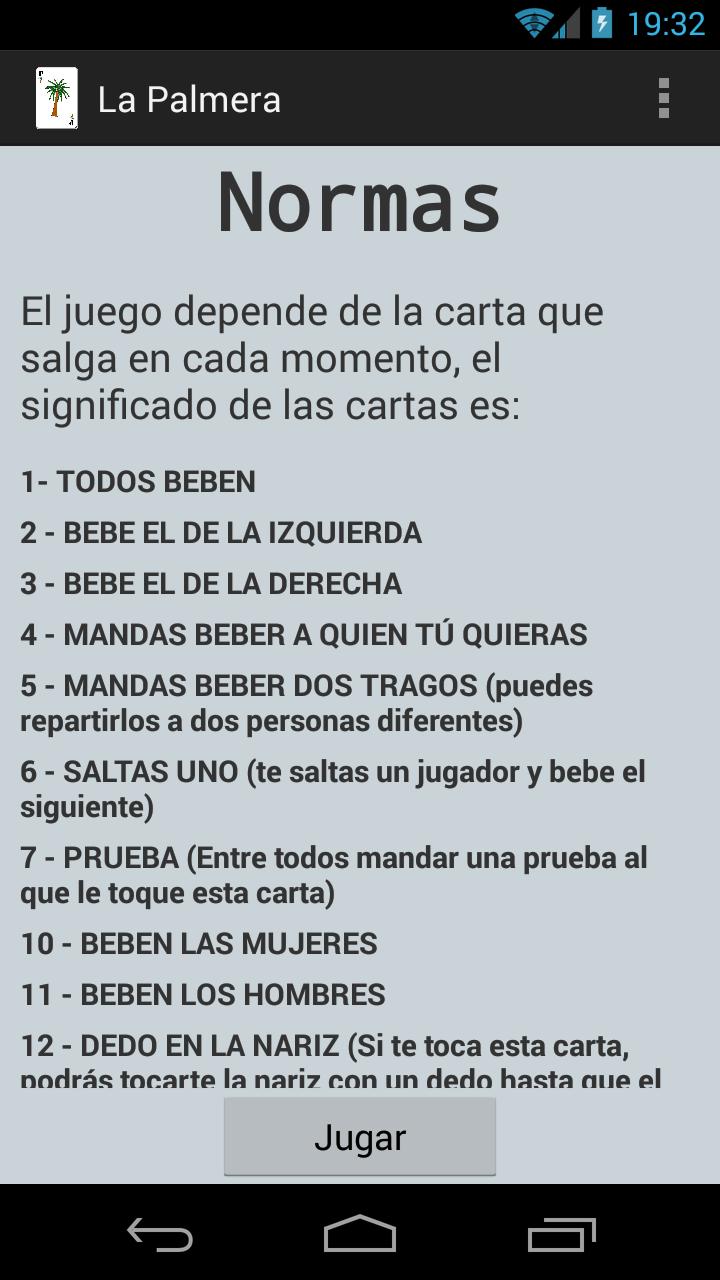Image resolution: width=720 pixels, height=1280 pixels.
Task: Open the recent apps view
Action: pyautogui.click(x=561, y=1234)
